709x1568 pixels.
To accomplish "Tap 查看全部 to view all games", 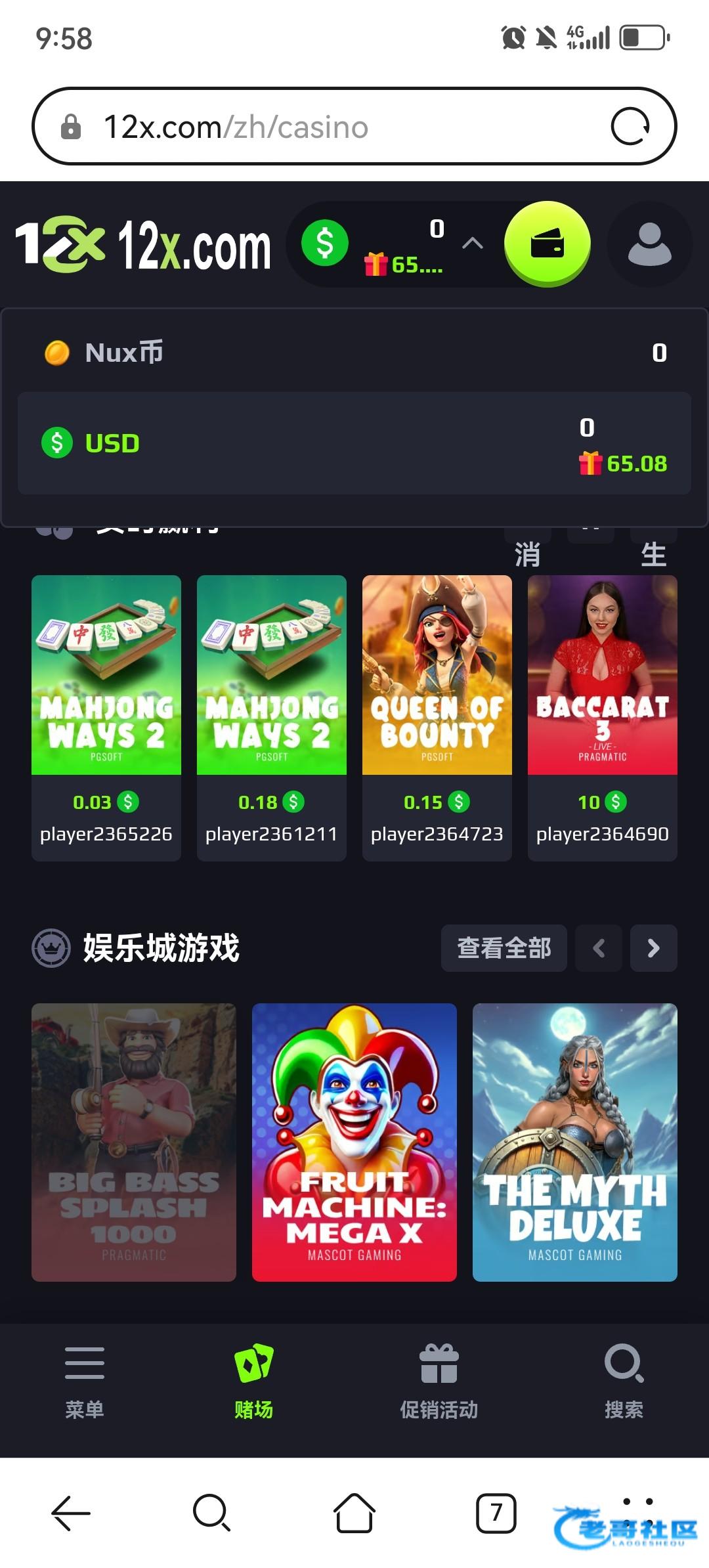I will coord(504,947).
